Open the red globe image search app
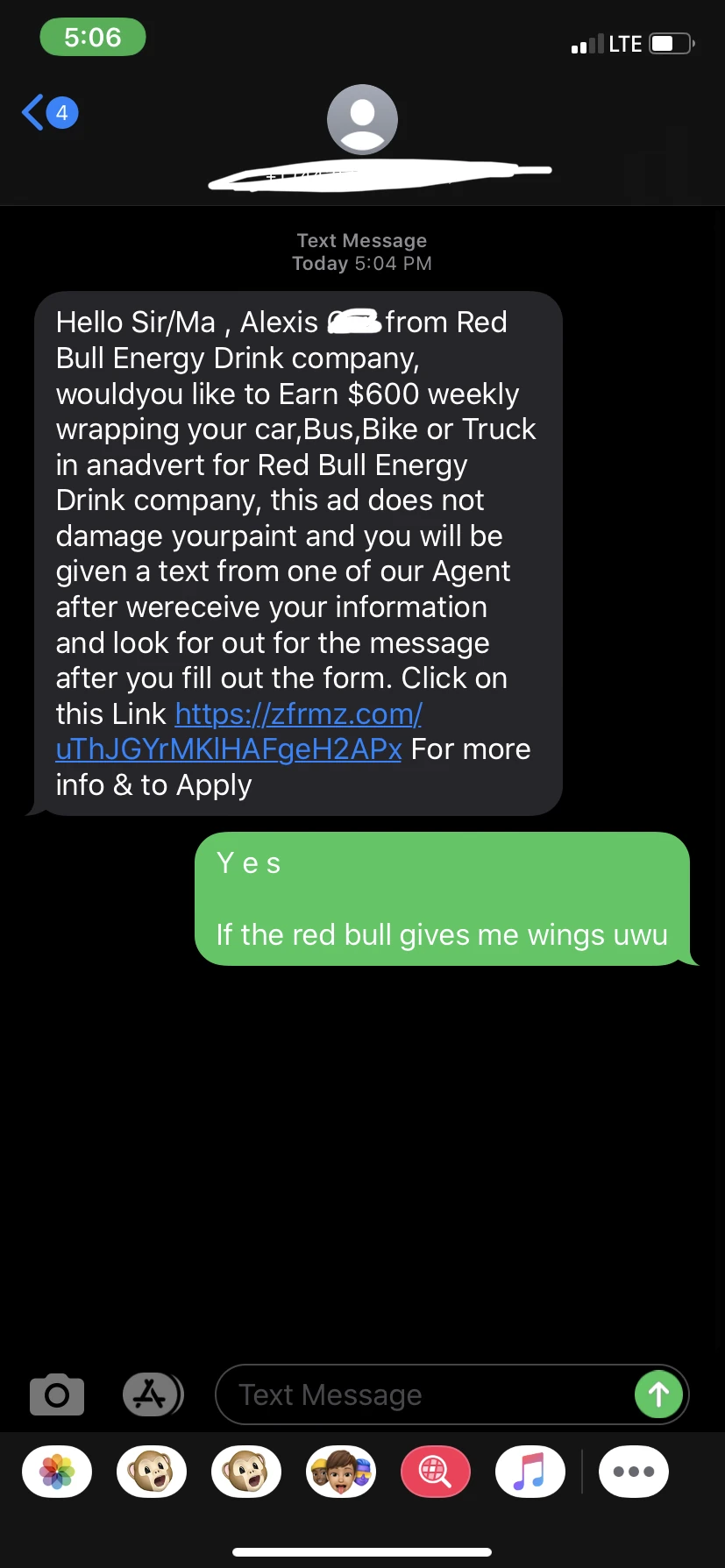Viewport: 725px width, 1568px height. [436, 1472]
